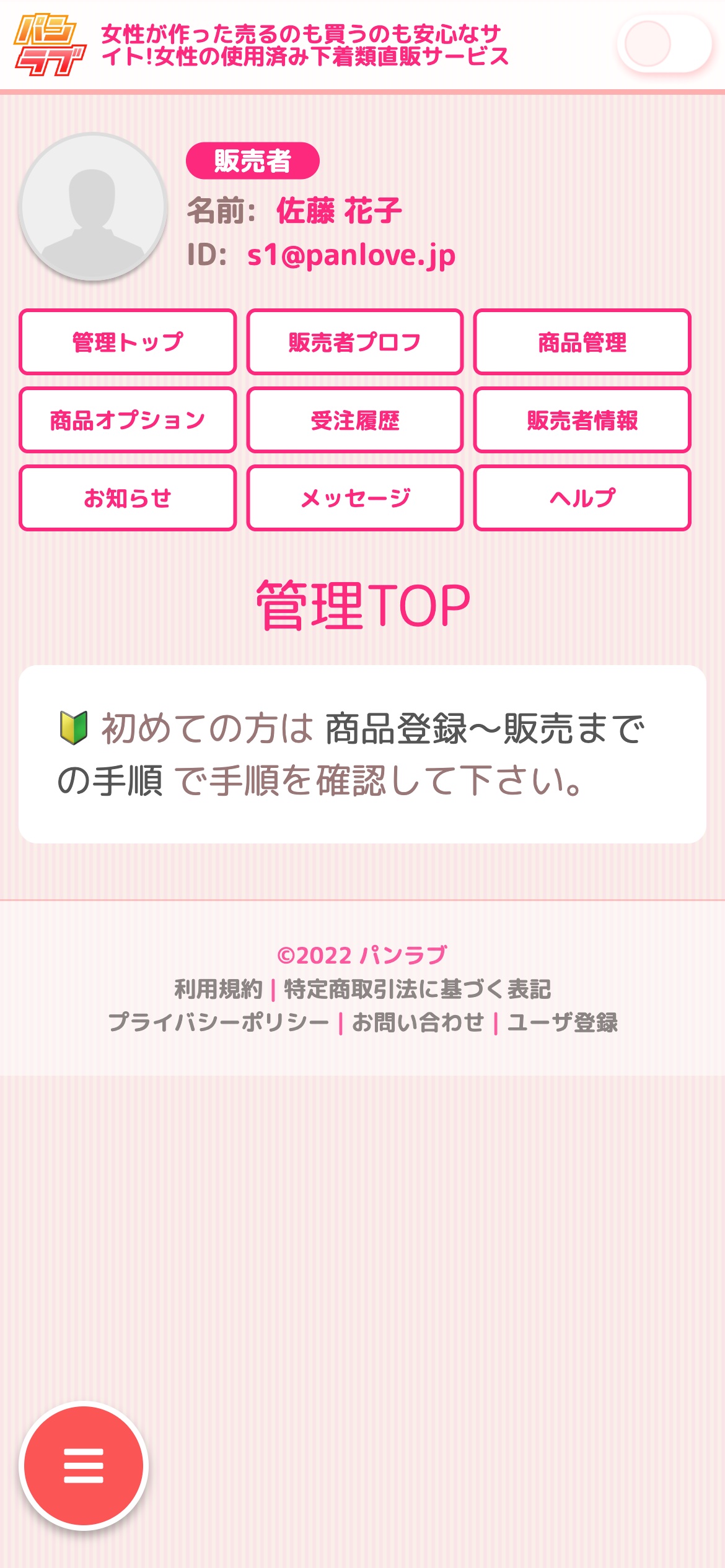Go to ユーザ登録
Image resolution: width=725 pixels, height=1568 pixels.
point(562,1022)
